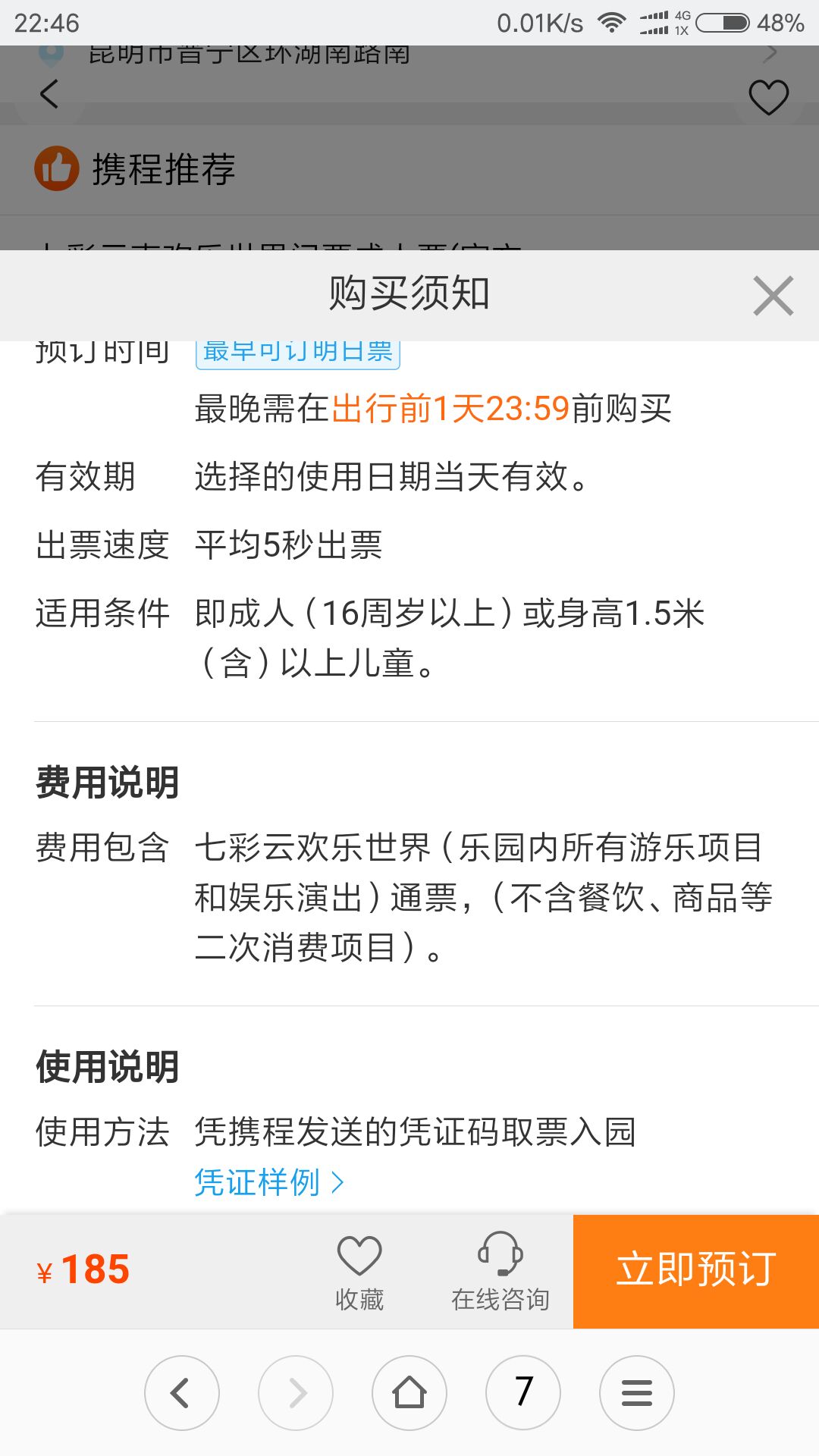Open the browser menu button
Screen dimensions: 819x1456
pos(637,1393)
